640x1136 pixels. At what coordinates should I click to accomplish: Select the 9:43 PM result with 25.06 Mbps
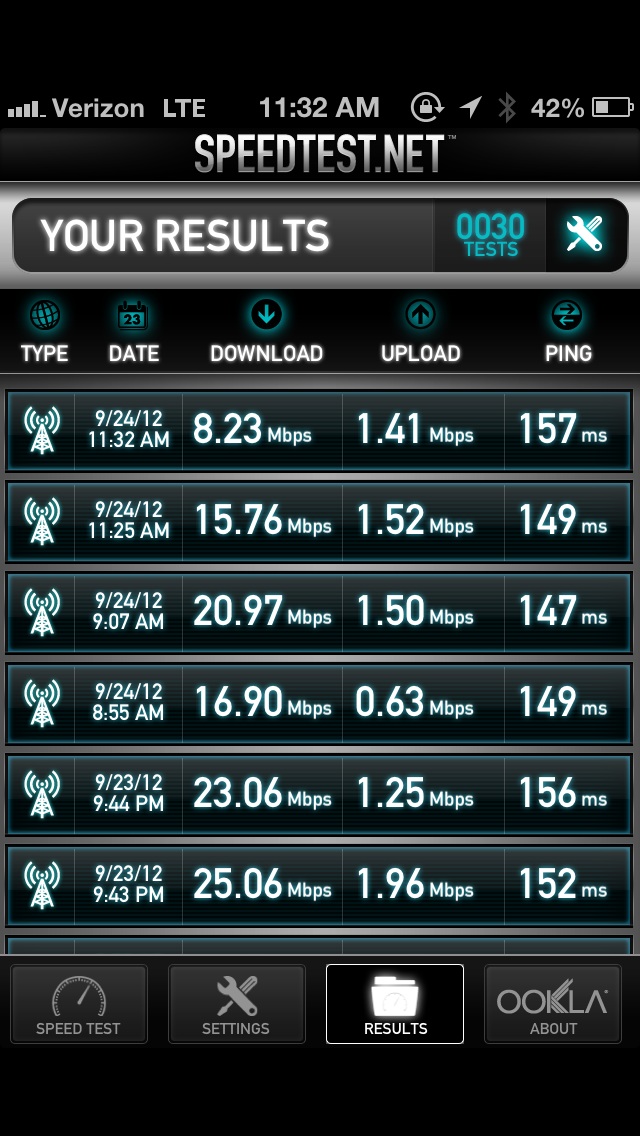pos(320,885)
